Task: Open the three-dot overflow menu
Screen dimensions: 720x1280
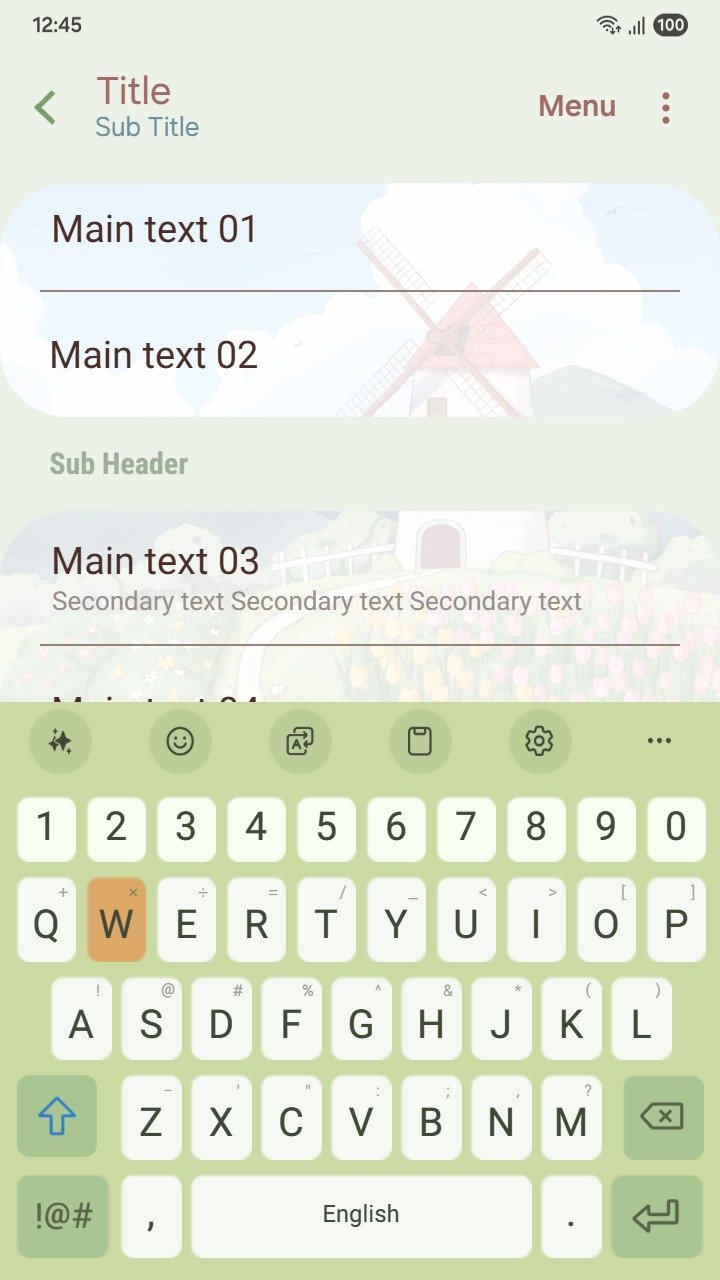Action: click(x=665, y=107)
